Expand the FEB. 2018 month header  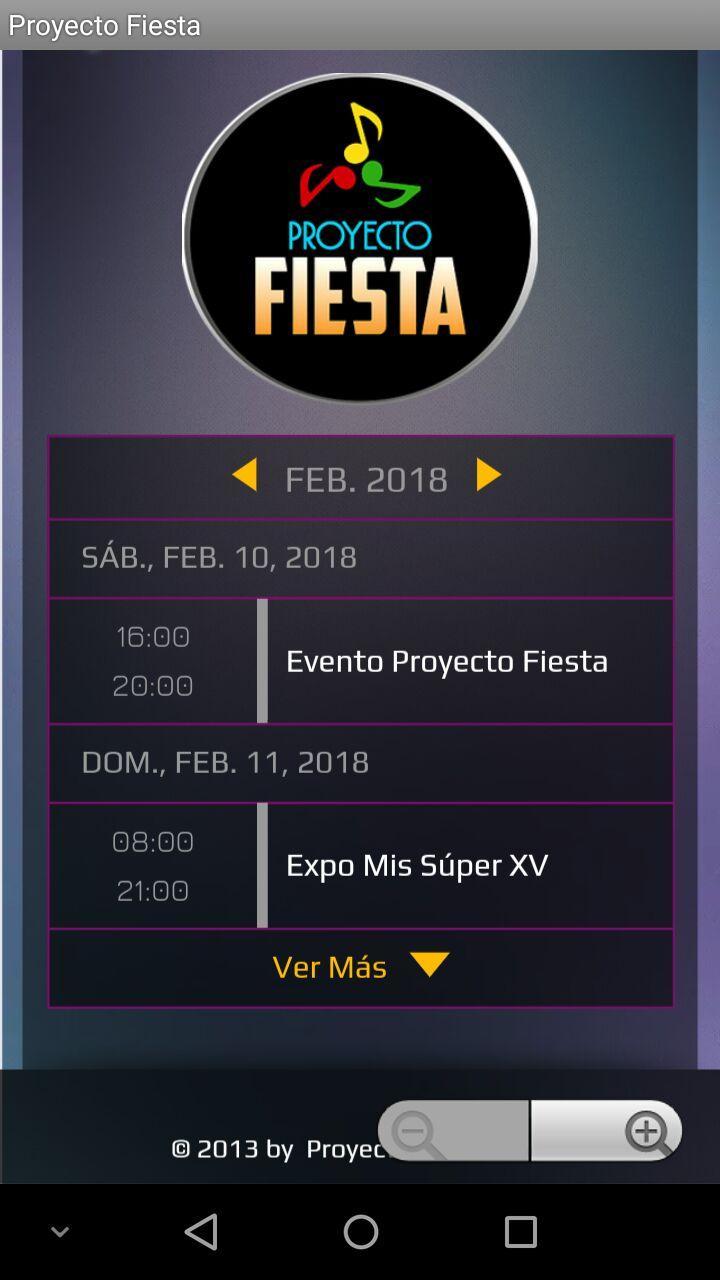pos(366,479)
